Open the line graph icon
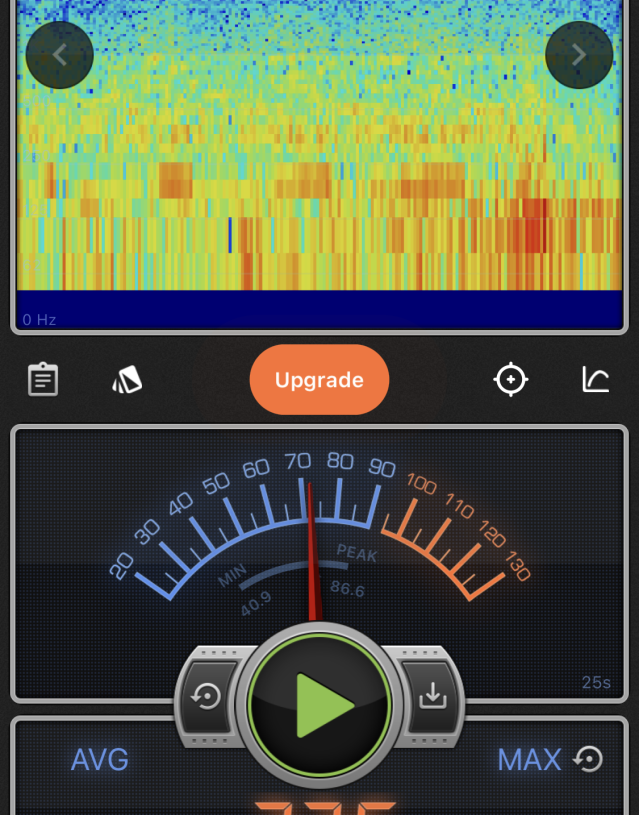The width and height of the screenshot is (639, 815). [596, 380]
